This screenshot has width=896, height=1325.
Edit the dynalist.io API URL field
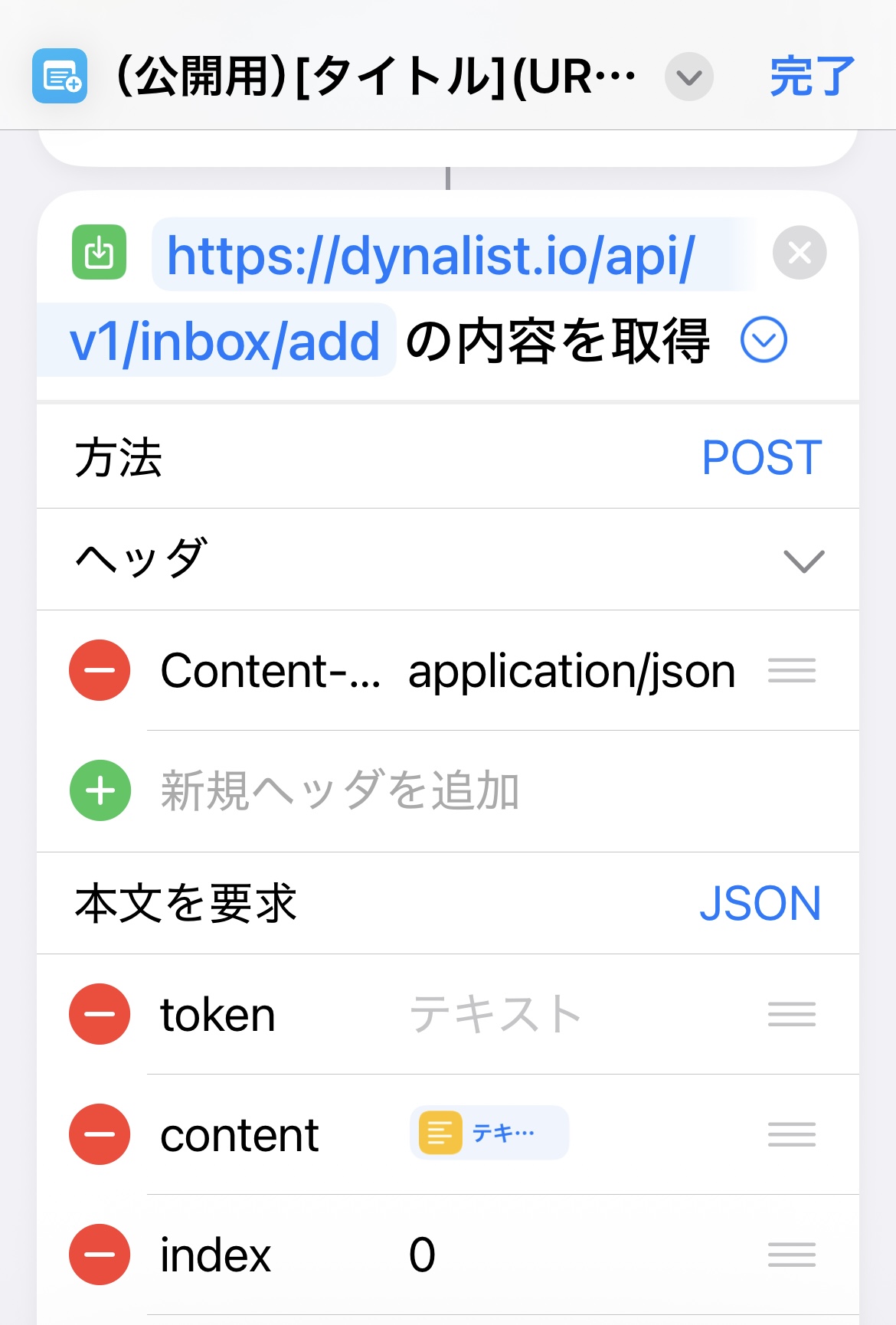click(x=429, y=257)
